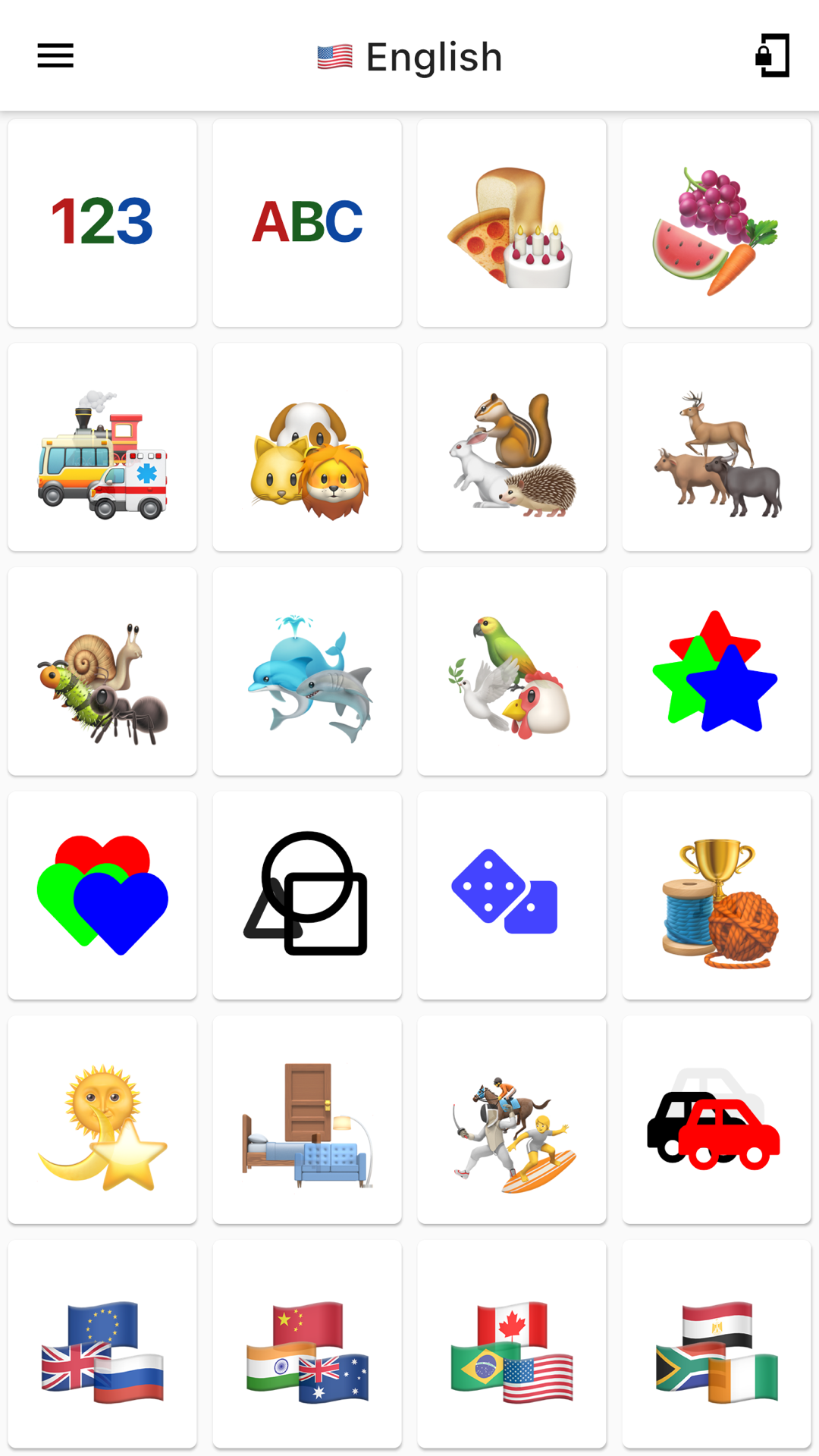Open the snail and ant insects tile
Screen dimensions: 819x1456
102,671
